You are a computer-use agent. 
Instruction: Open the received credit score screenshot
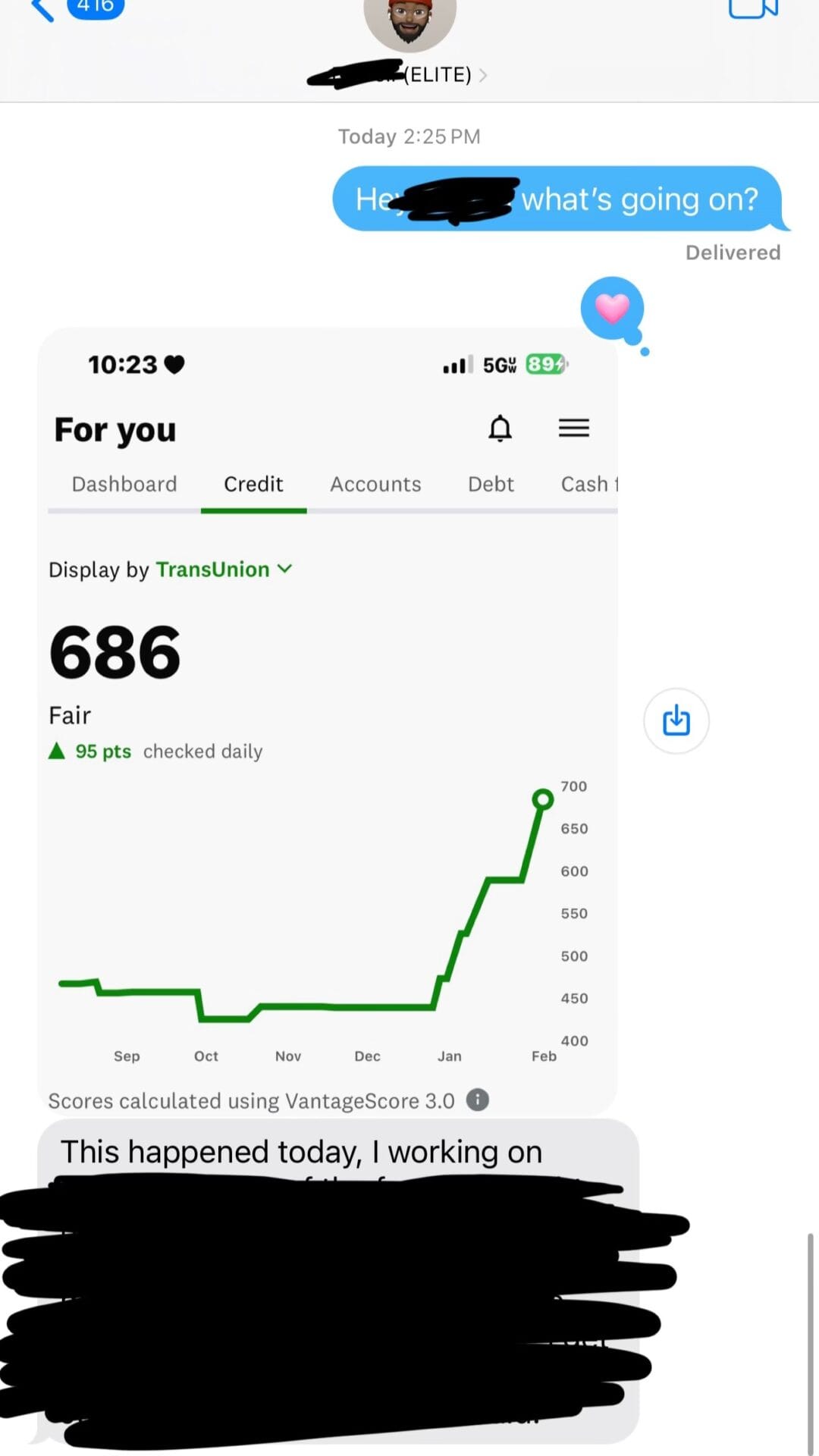328,720
